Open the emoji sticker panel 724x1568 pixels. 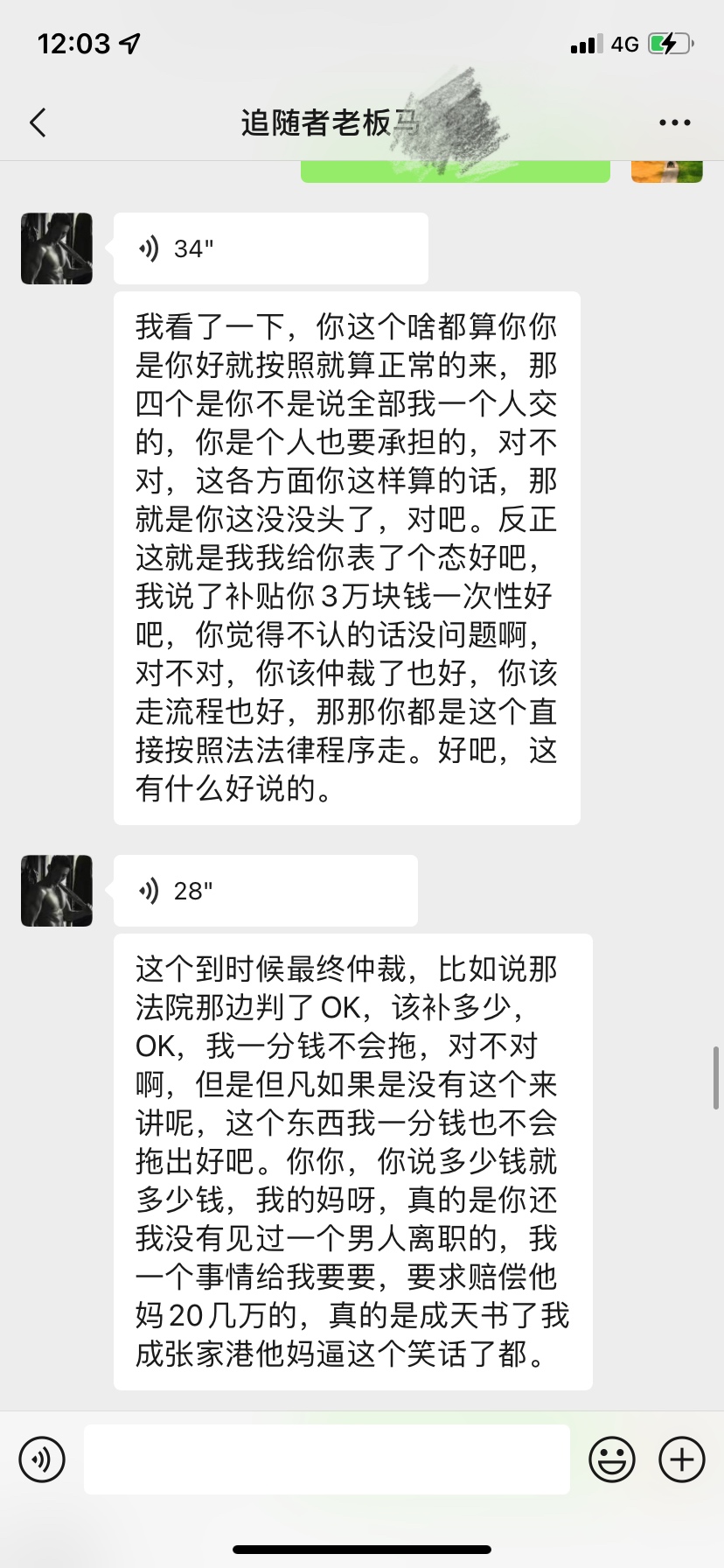(x=611, y=1459)
